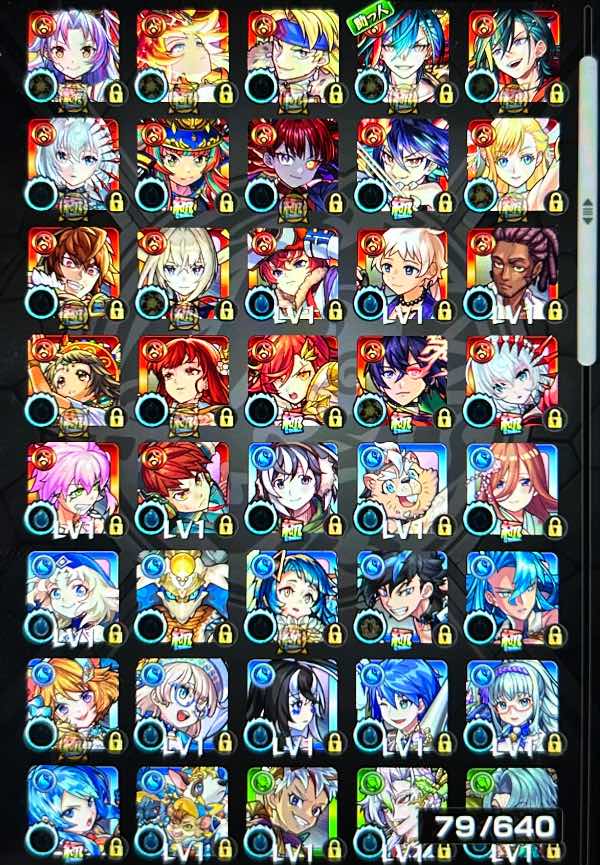The height and width of the screenshot is (865, 600).
Task: Tap the scrollbar handle on right edge
Action: pyautogui.click(x=588, y=212)
